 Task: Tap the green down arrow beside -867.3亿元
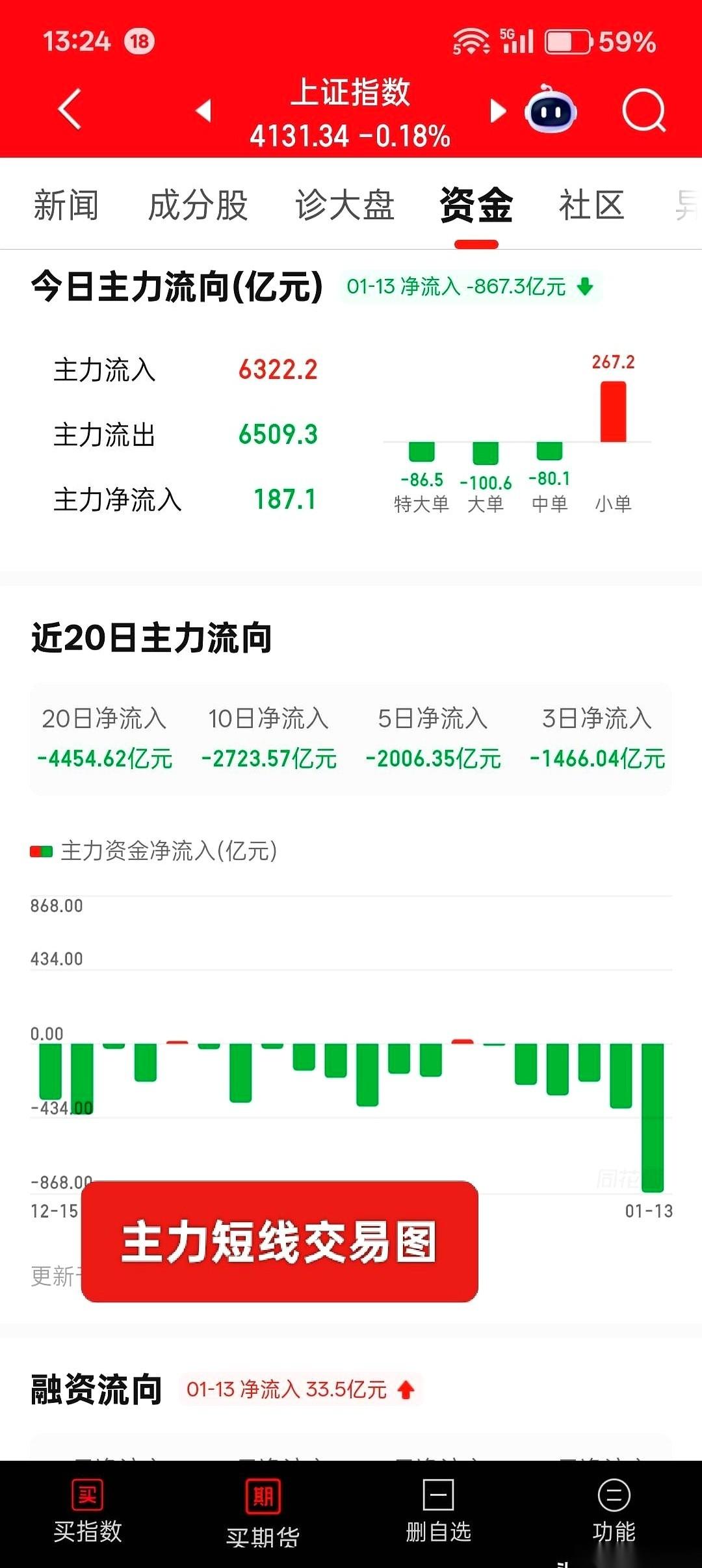coord(584,286)
